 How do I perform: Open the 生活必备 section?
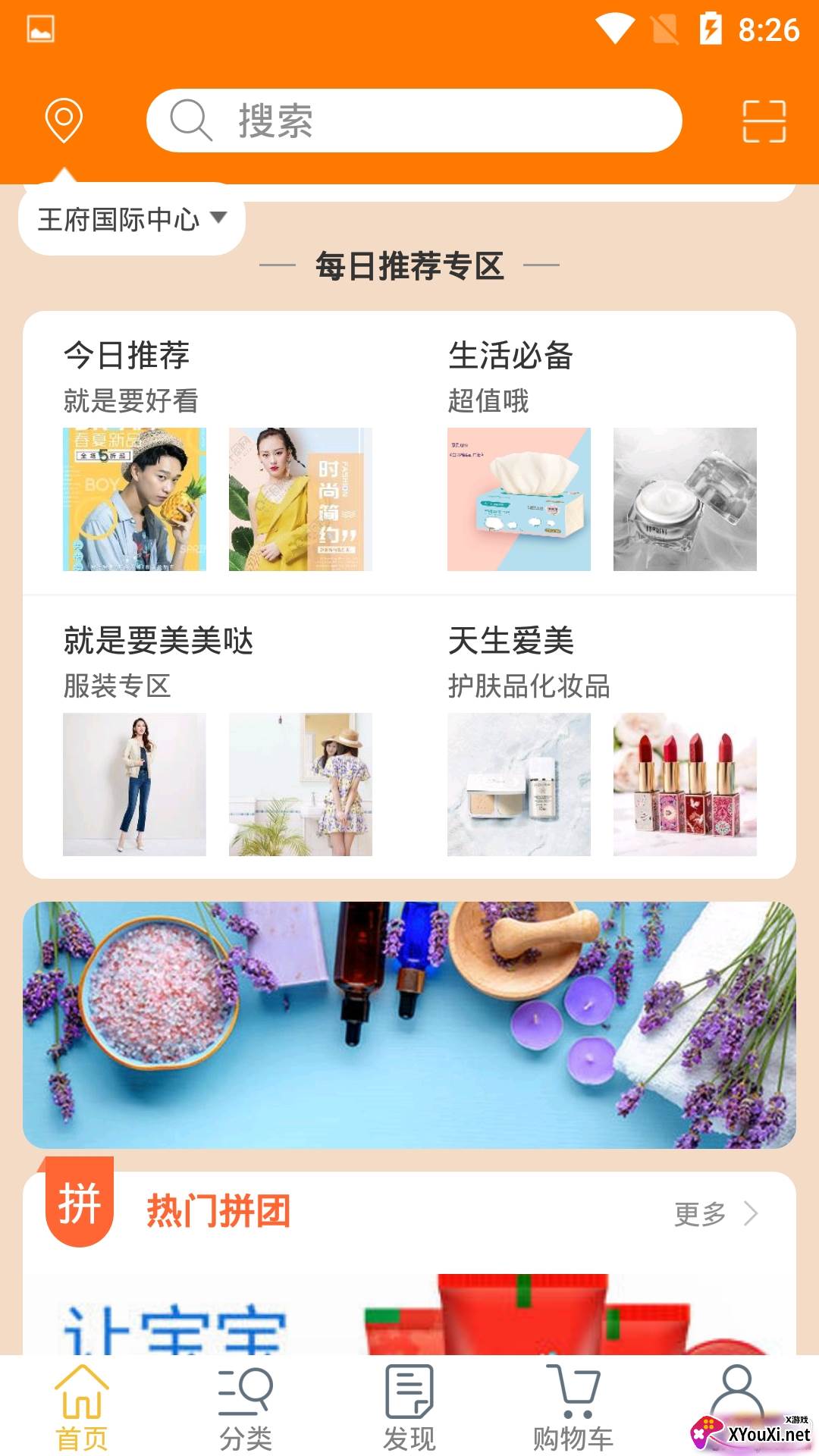(602, 453)
